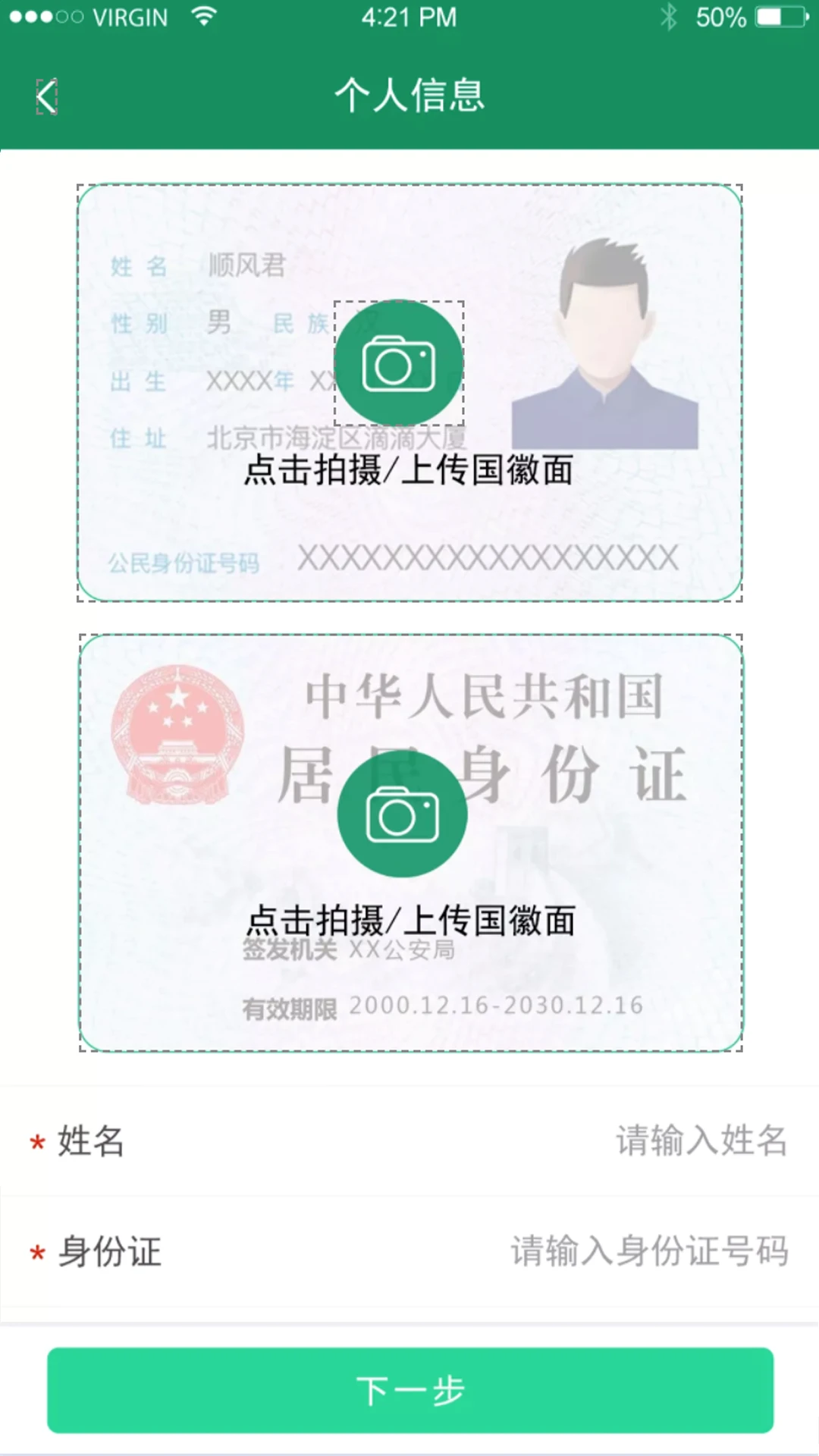Tap camera icon on national emblem side card
This screenshot has width=819, height=1456.
[402, 814]
